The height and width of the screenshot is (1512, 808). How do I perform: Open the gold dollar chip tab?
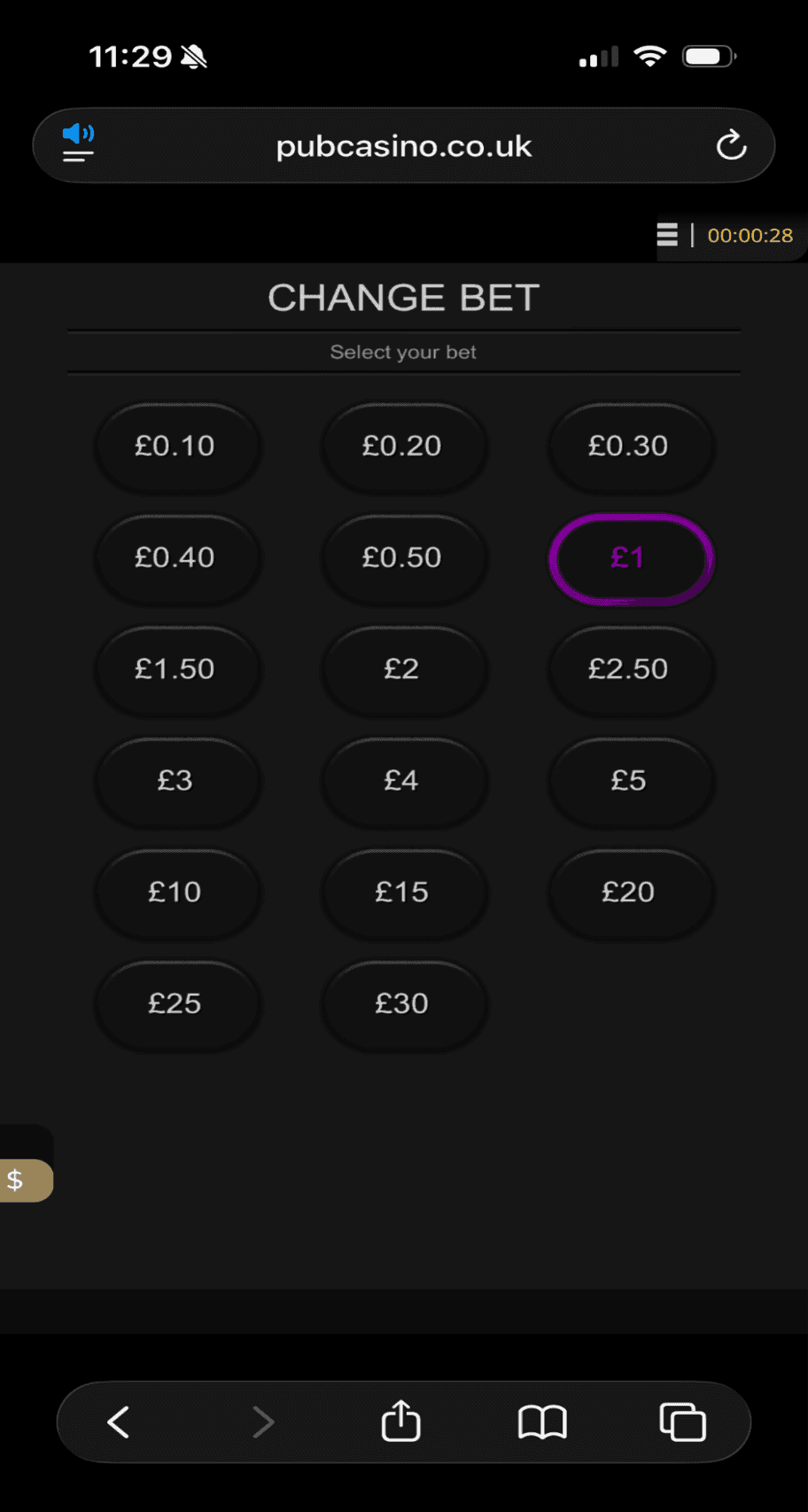[x=16, y=1180]
